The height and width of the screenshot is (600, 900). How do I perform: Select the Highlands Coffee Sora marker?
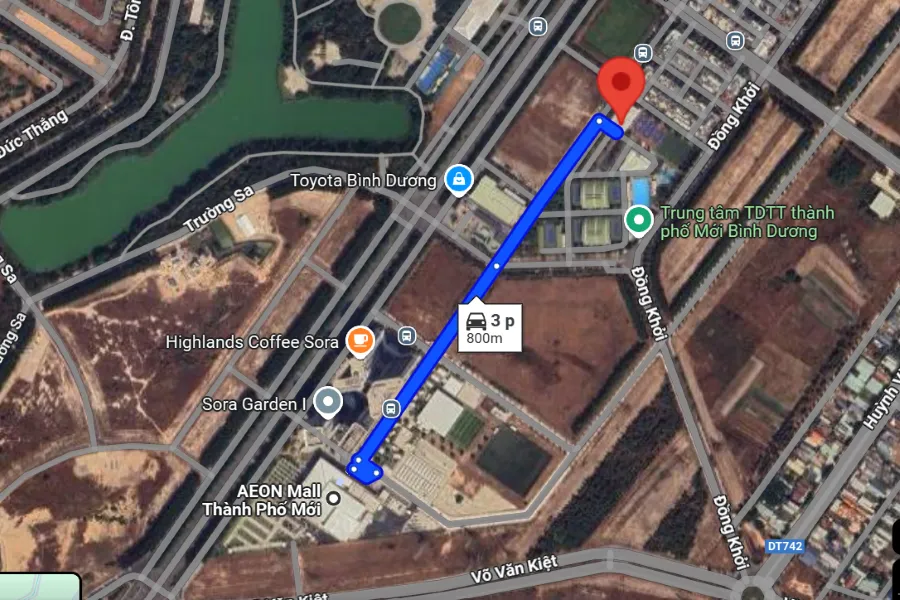point(359,342)
